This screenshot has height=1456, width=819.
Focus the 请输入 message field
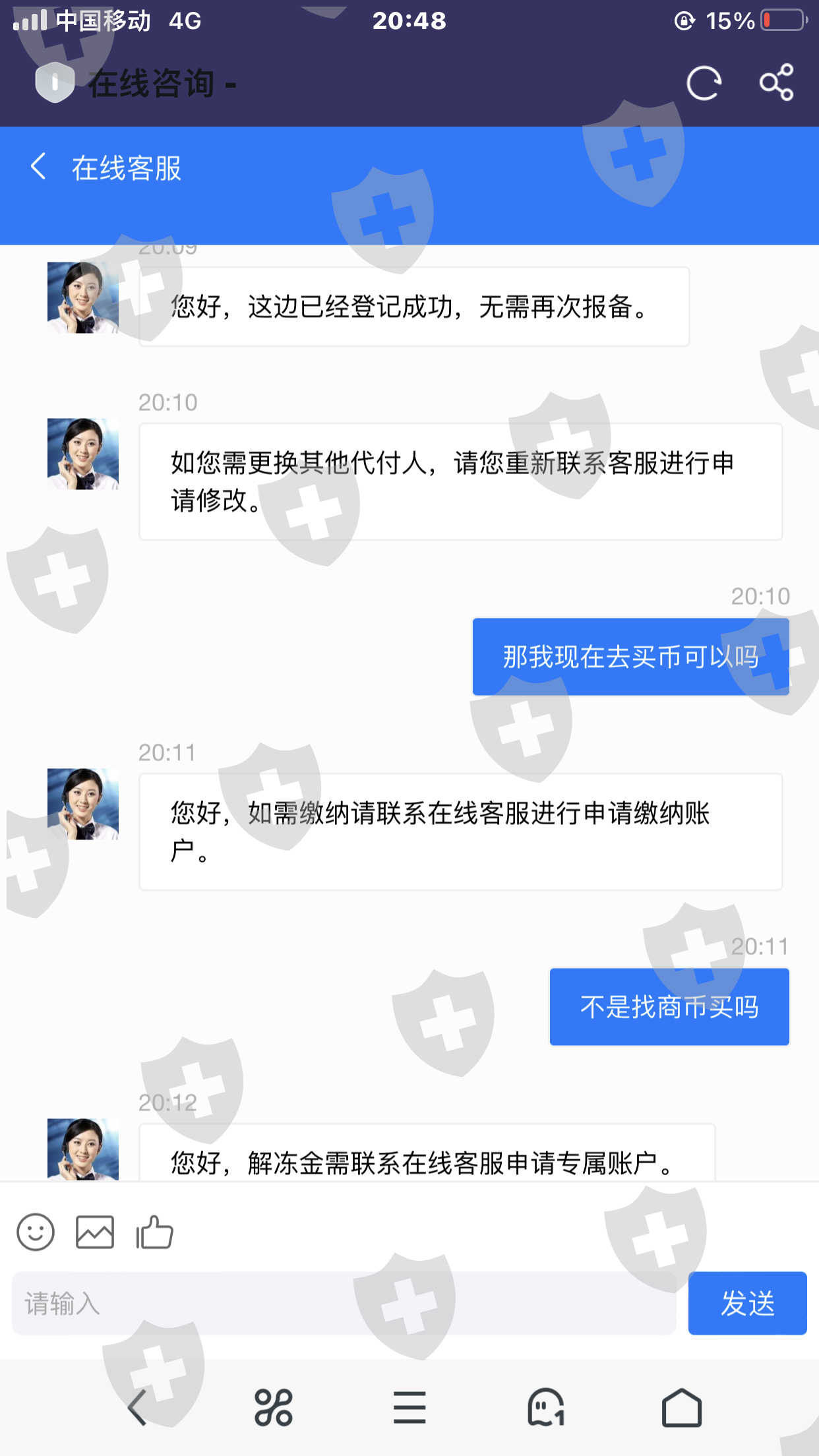[343, 1304]
